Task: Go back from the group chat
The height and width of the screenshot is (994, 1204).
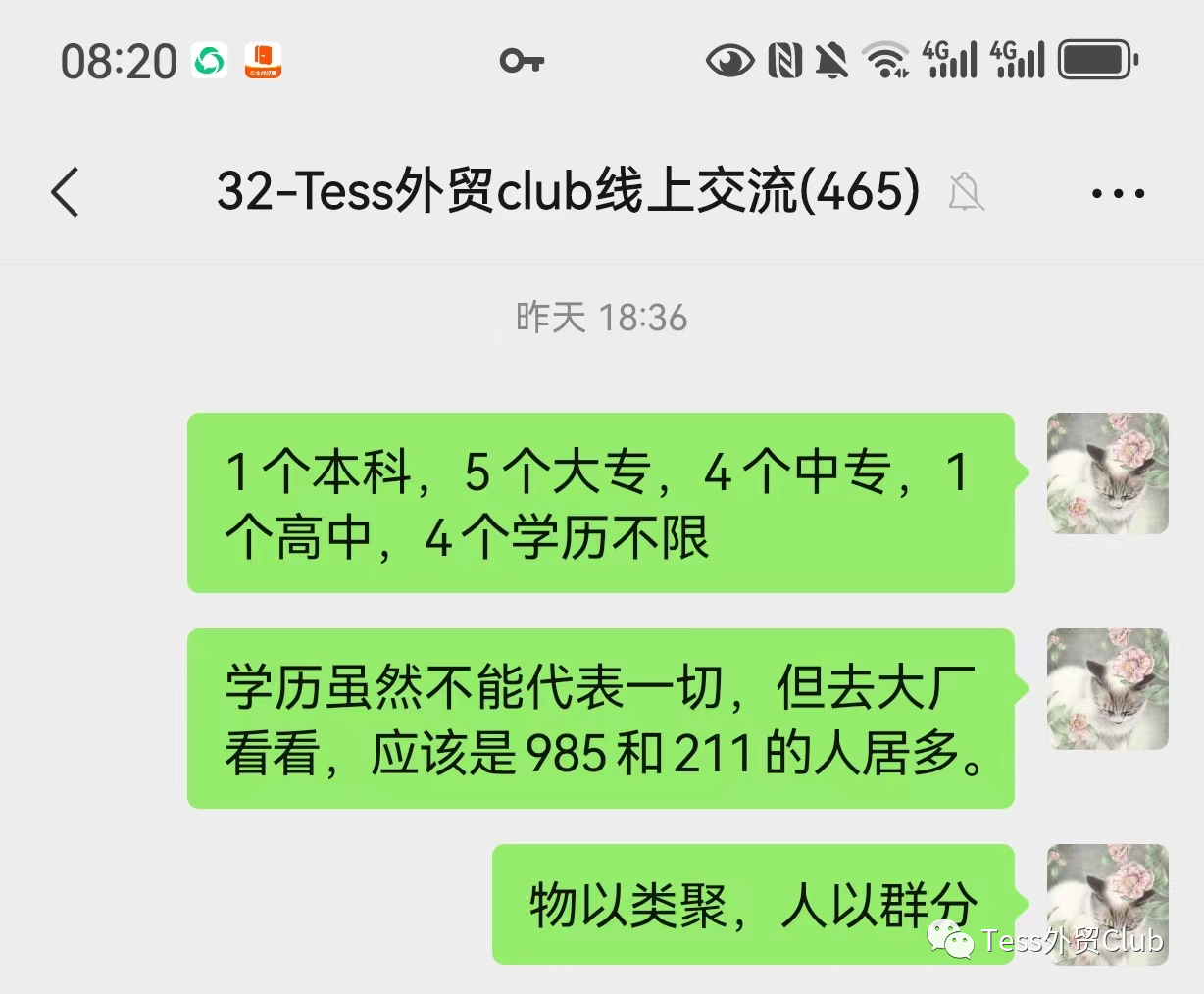Action: point(65,192)
